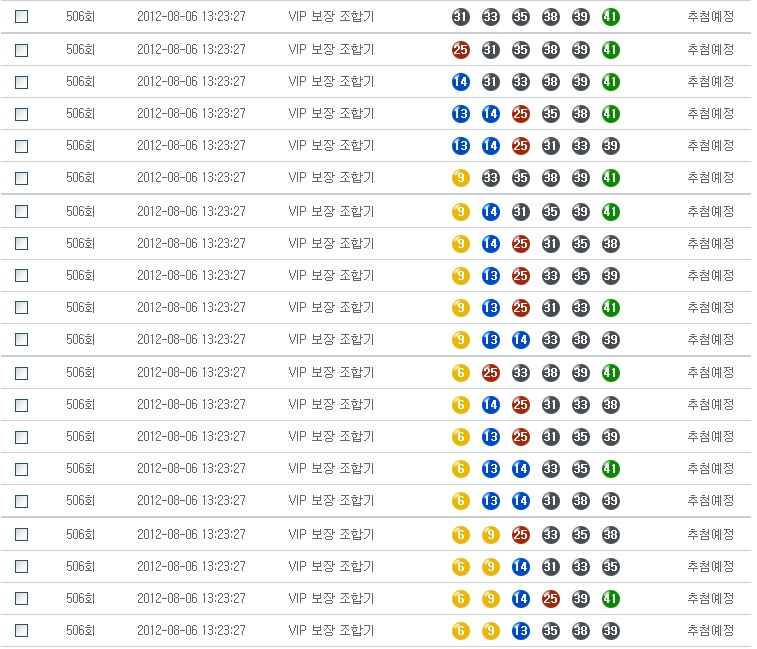The image size is (757, 649).
Task: Select the row 6, 9, 25, 33, 35, 38
Action: 22,534
